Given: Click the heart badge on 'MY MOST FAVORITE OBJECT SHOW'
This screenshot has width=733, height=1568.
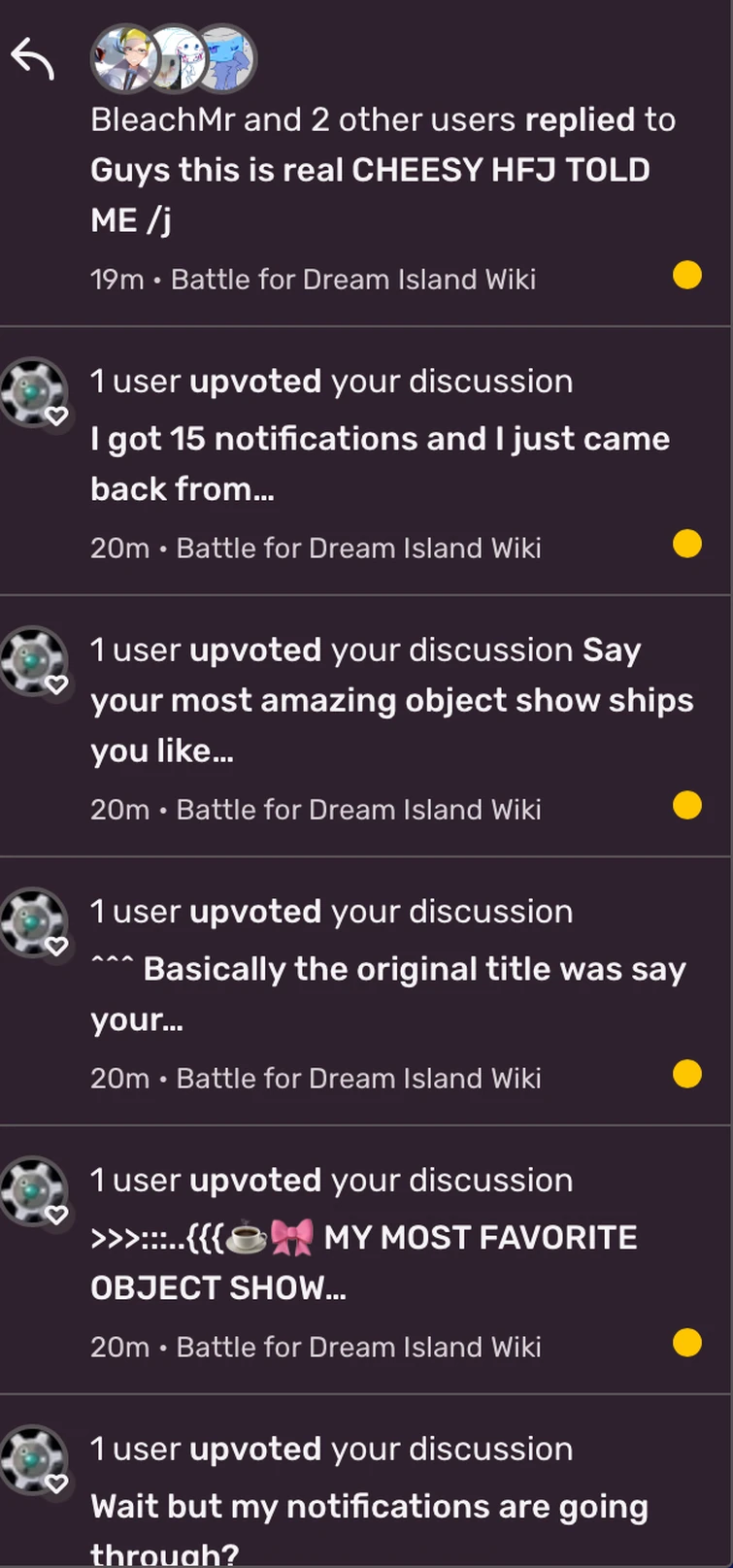Looking at the screenshot, I should (x=57, y=1215).
